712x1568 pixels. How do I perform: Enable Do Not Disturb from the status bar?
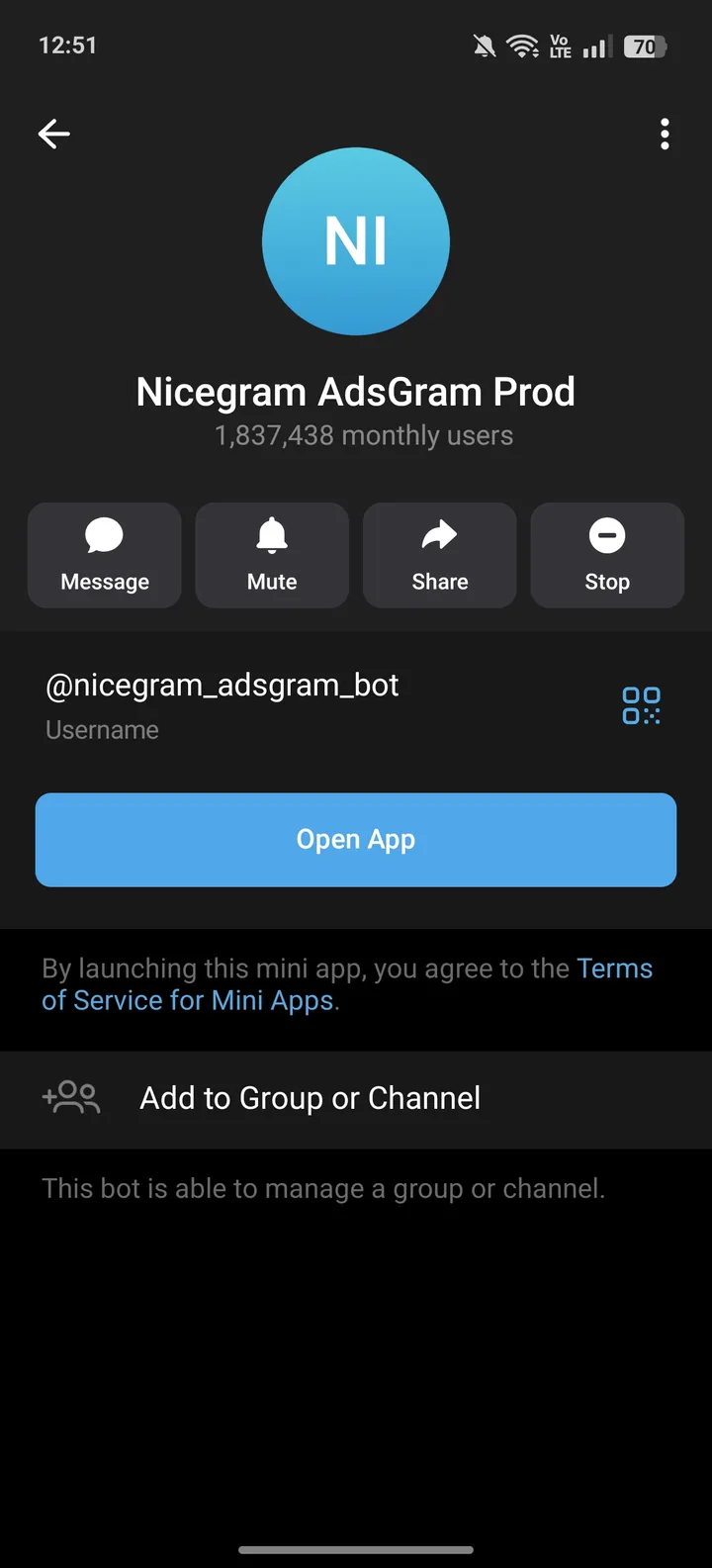(x=484, y=45)
